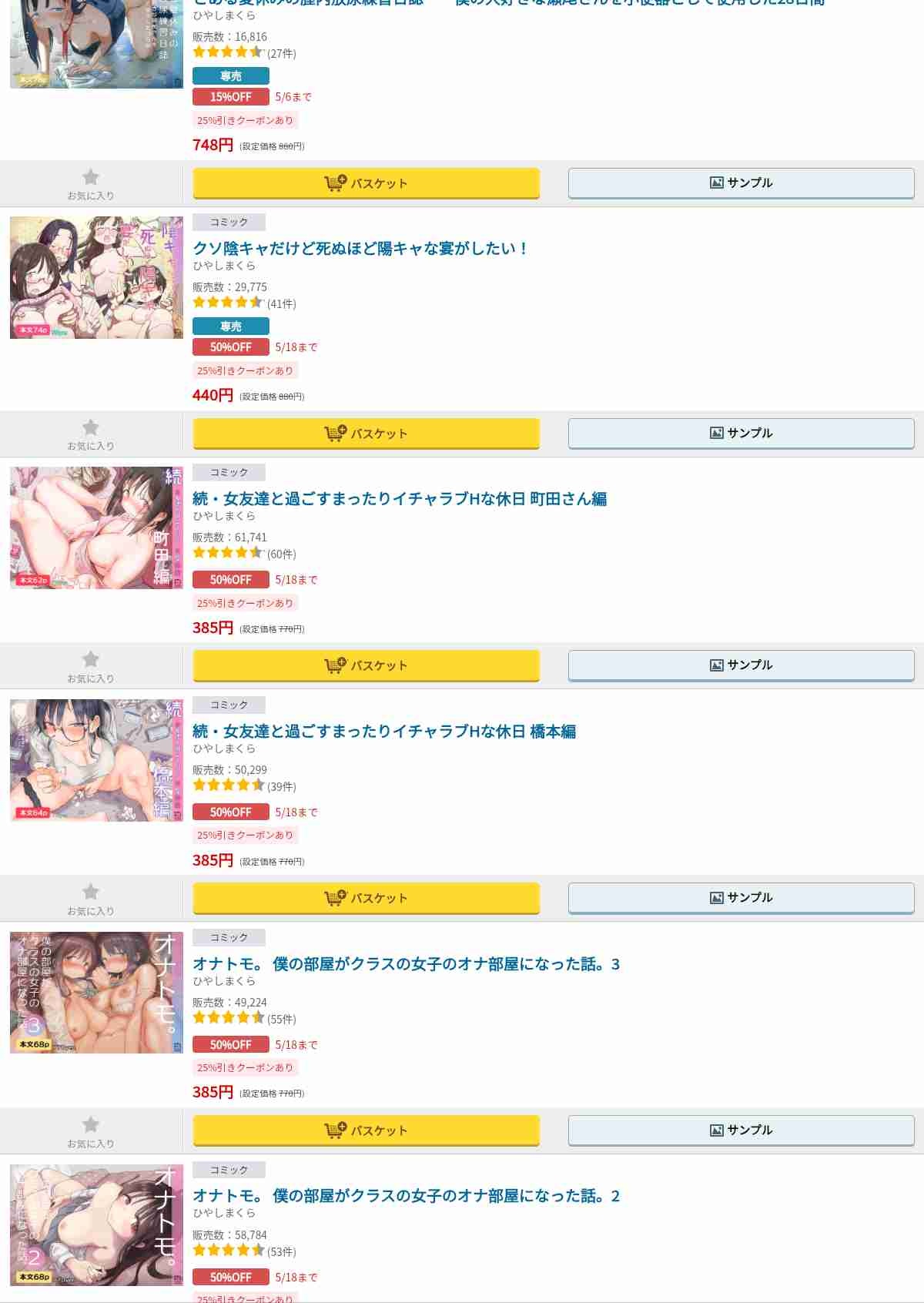
Task: Add the 748円 item to the basket
Action: point(366,183)
